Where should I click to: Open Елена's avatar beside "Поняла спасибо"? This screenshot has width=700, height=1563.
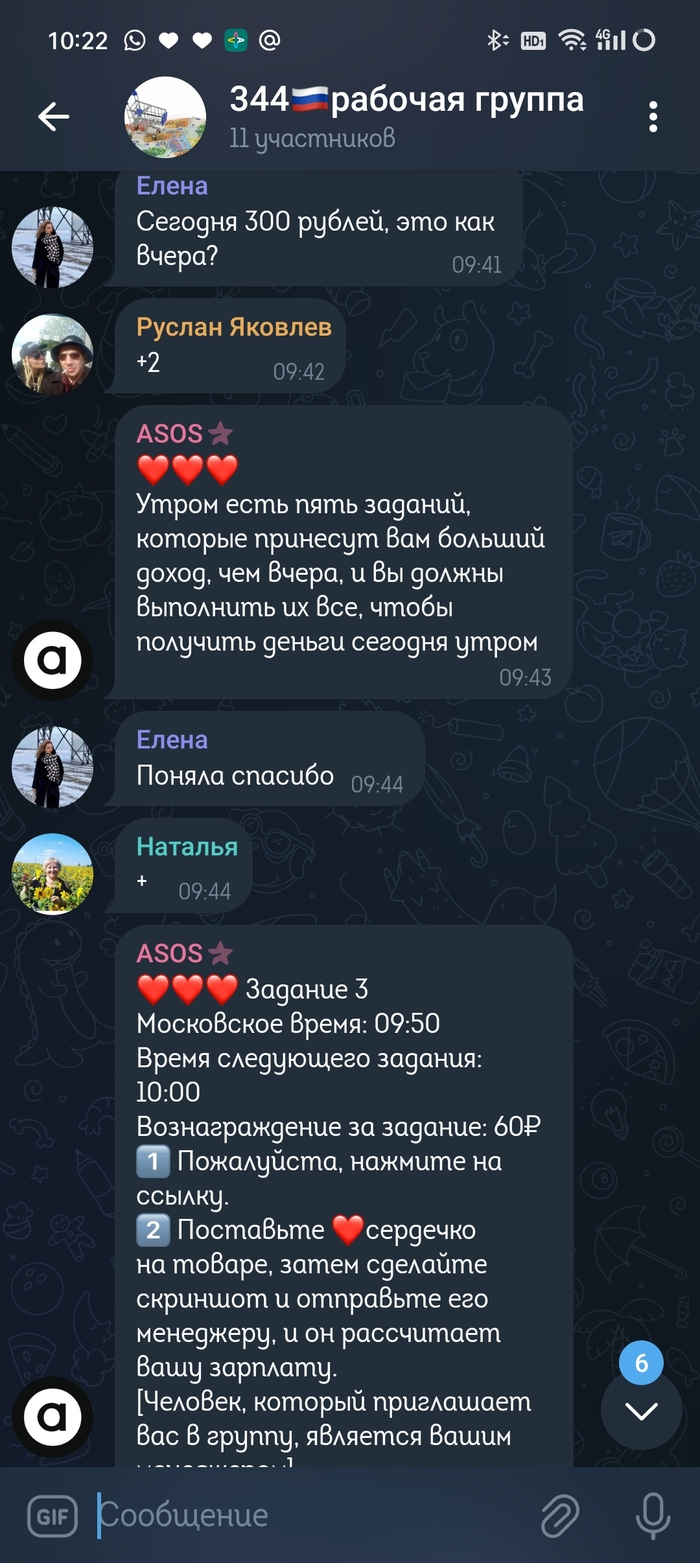coord(52,767)
